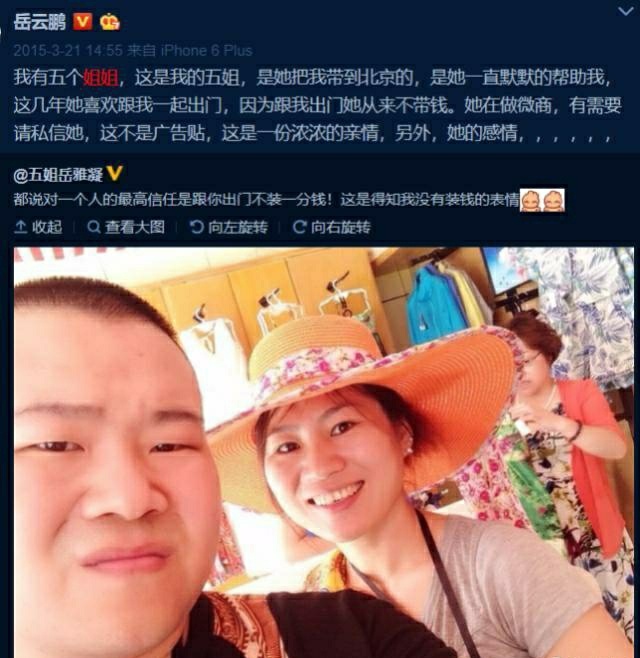This screenshot has height=658, width=640.
Task: Open the post timestamp 2015-3-21 14:55
Action: click(67, 49)
